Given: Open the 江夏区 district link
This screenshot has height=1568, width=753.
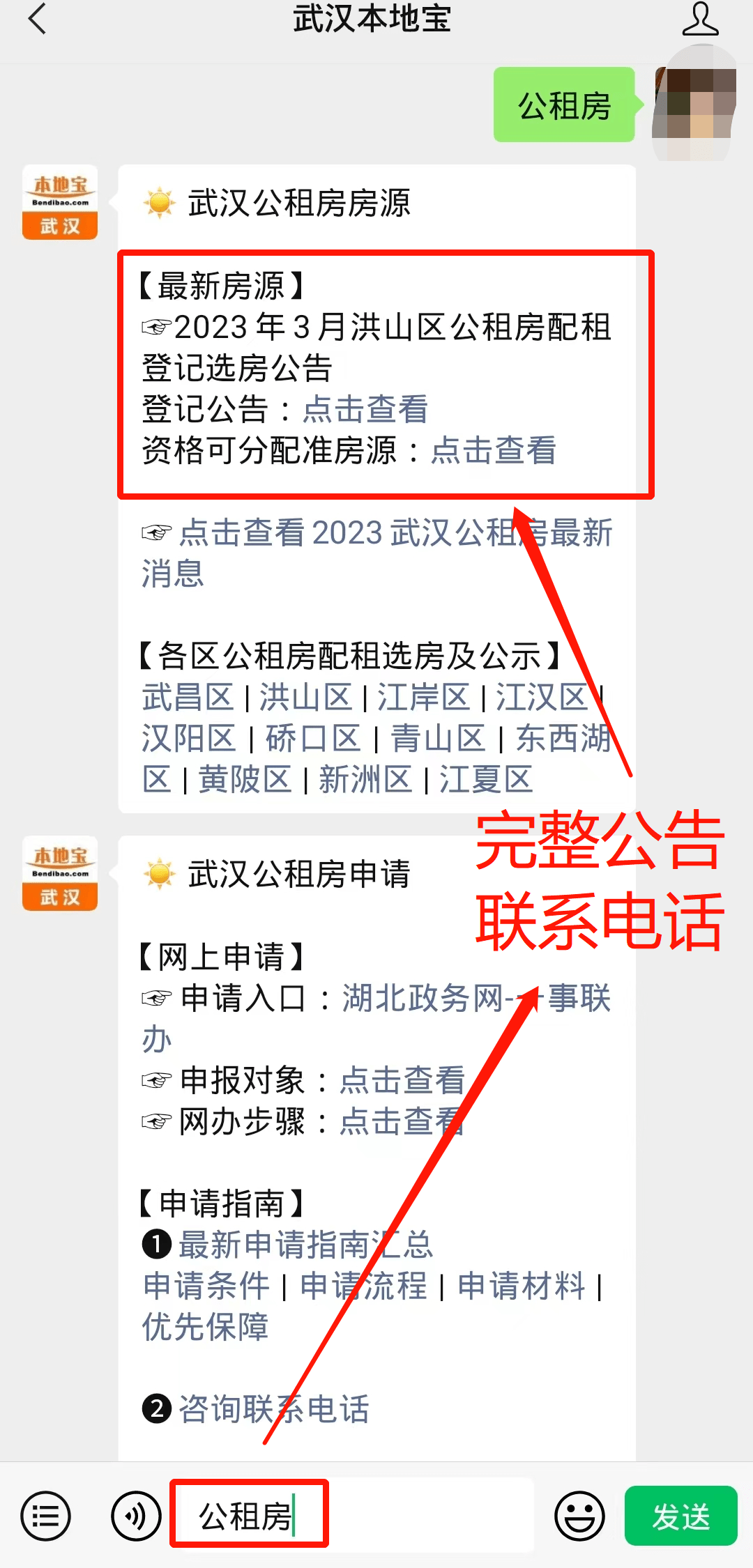Looking at the screenshot, I should click(486, 779).
